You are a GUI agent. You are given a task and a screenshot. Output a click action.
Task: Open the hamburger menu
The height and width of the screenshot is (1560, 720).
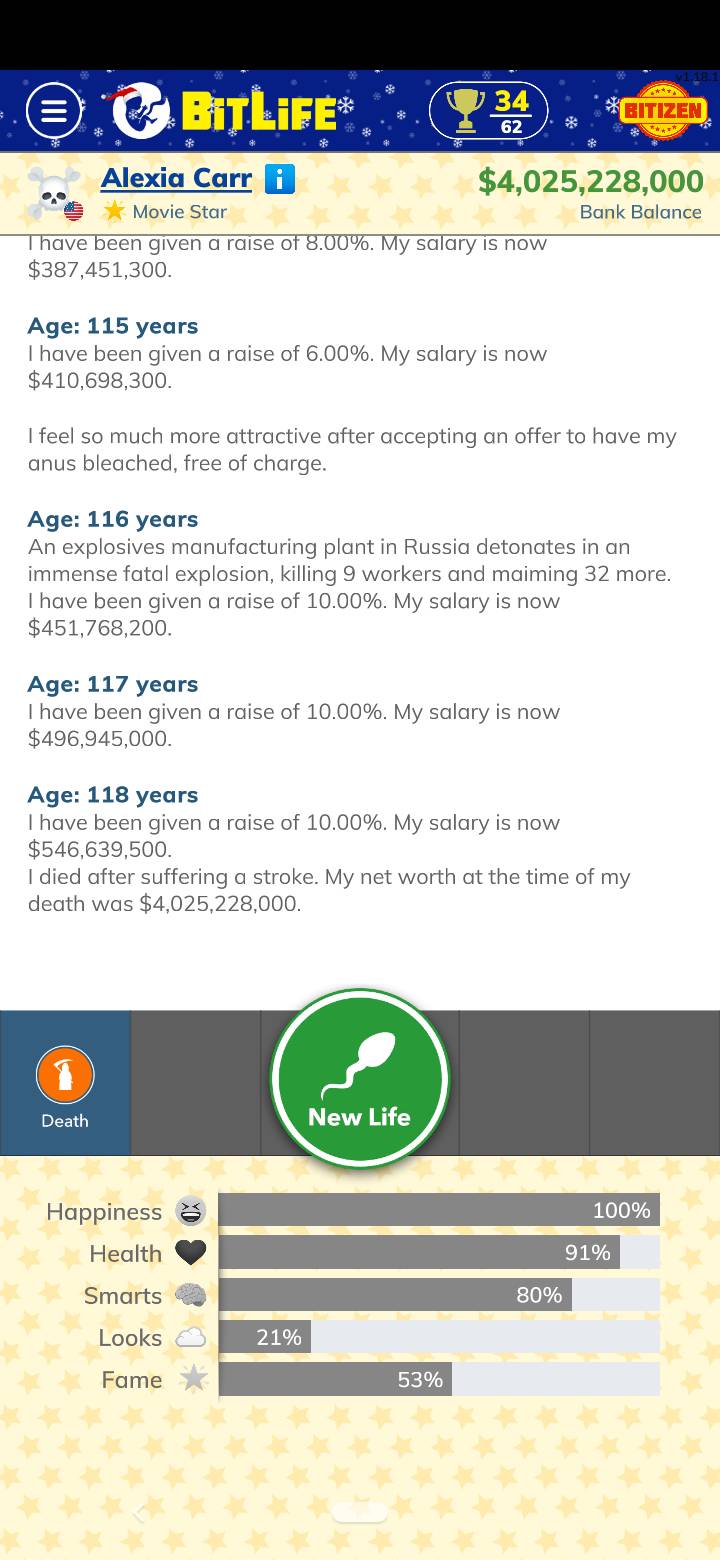54,109
